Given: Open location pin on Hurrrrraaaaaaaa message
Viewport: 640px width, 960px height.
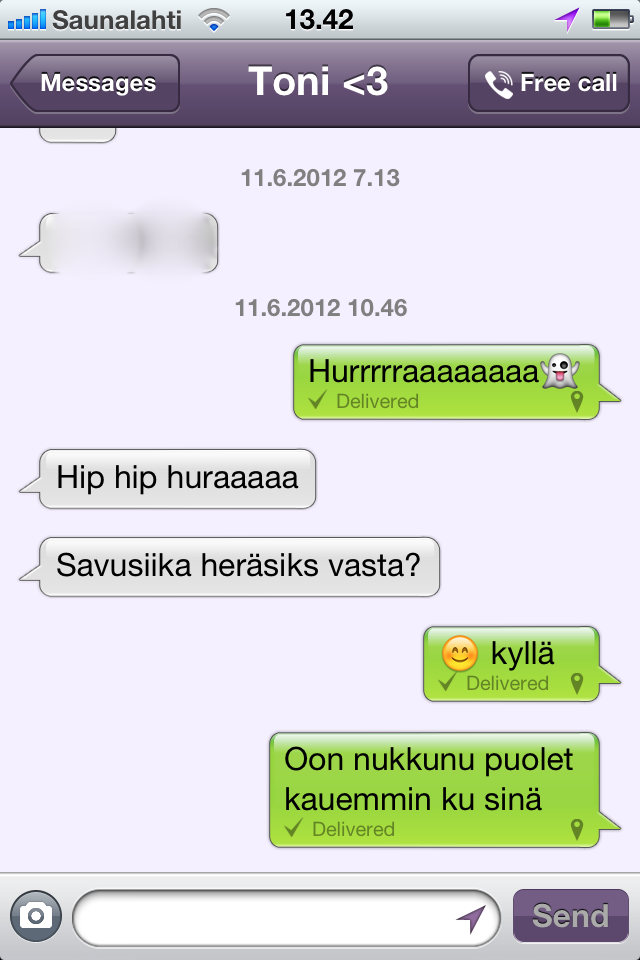Looking at the screenshot, I should 576,402.
